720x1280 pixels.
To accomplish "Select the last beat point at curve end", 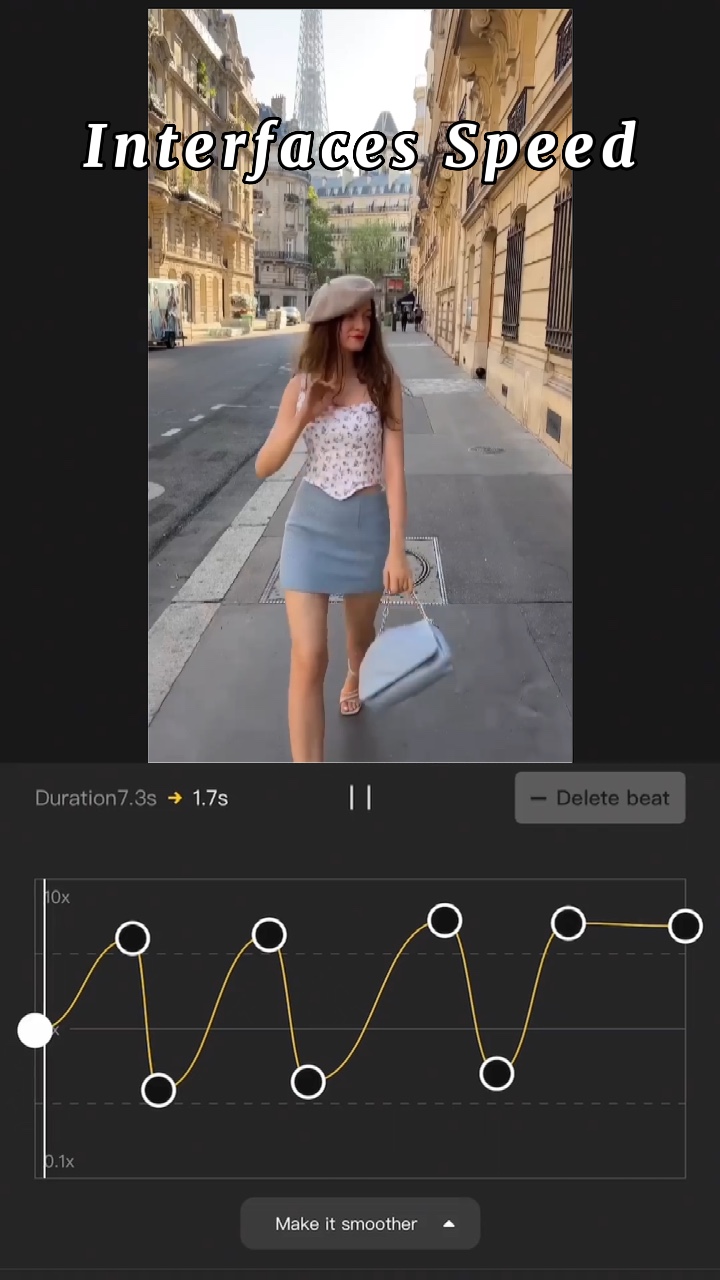I will (685, 926).
